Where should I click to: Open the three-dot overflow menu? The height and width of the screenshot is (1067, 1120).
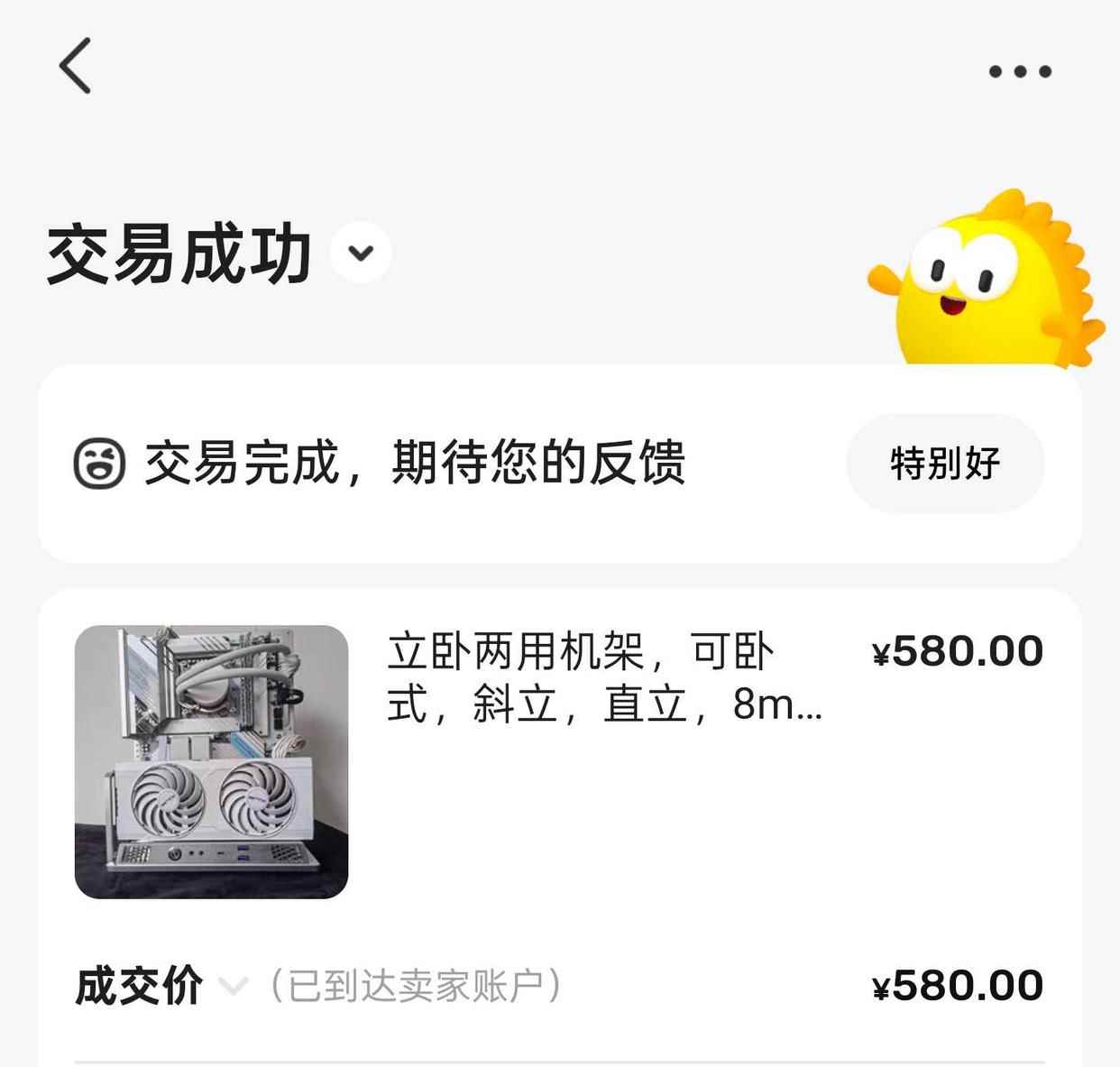point(1020,71)
